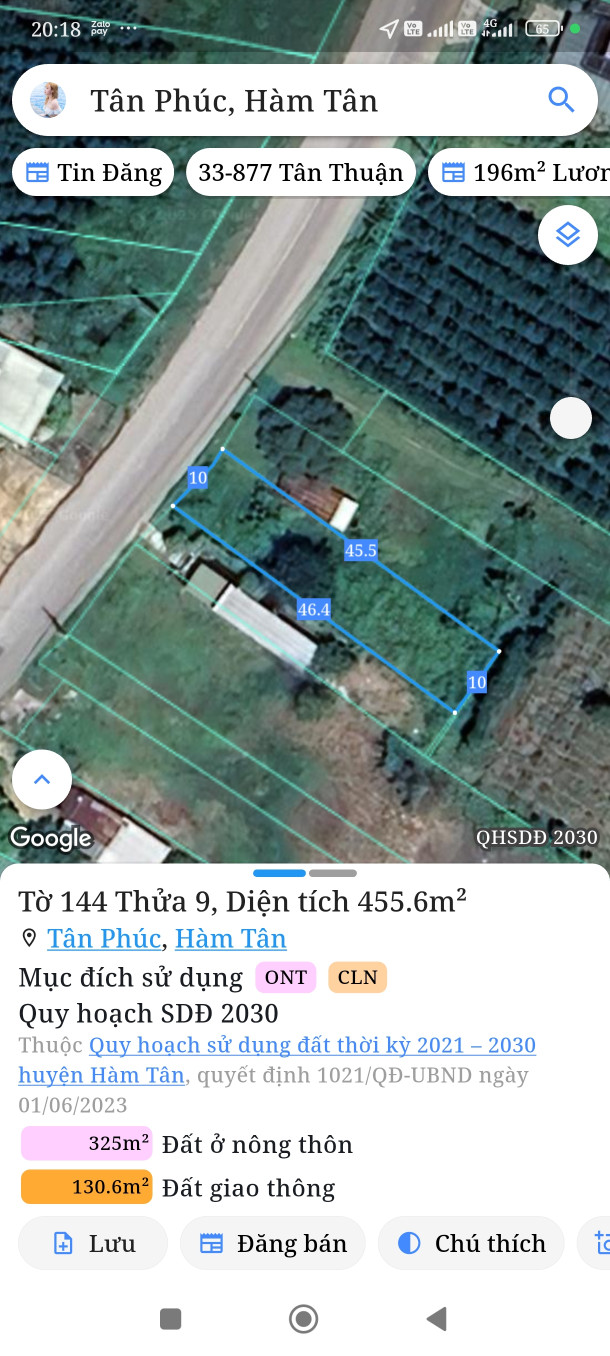The height and width of the screenshot is (1356, 610).
Task: Go back with the system back button
Action: pyautogui.click(x=436, y=1319)
